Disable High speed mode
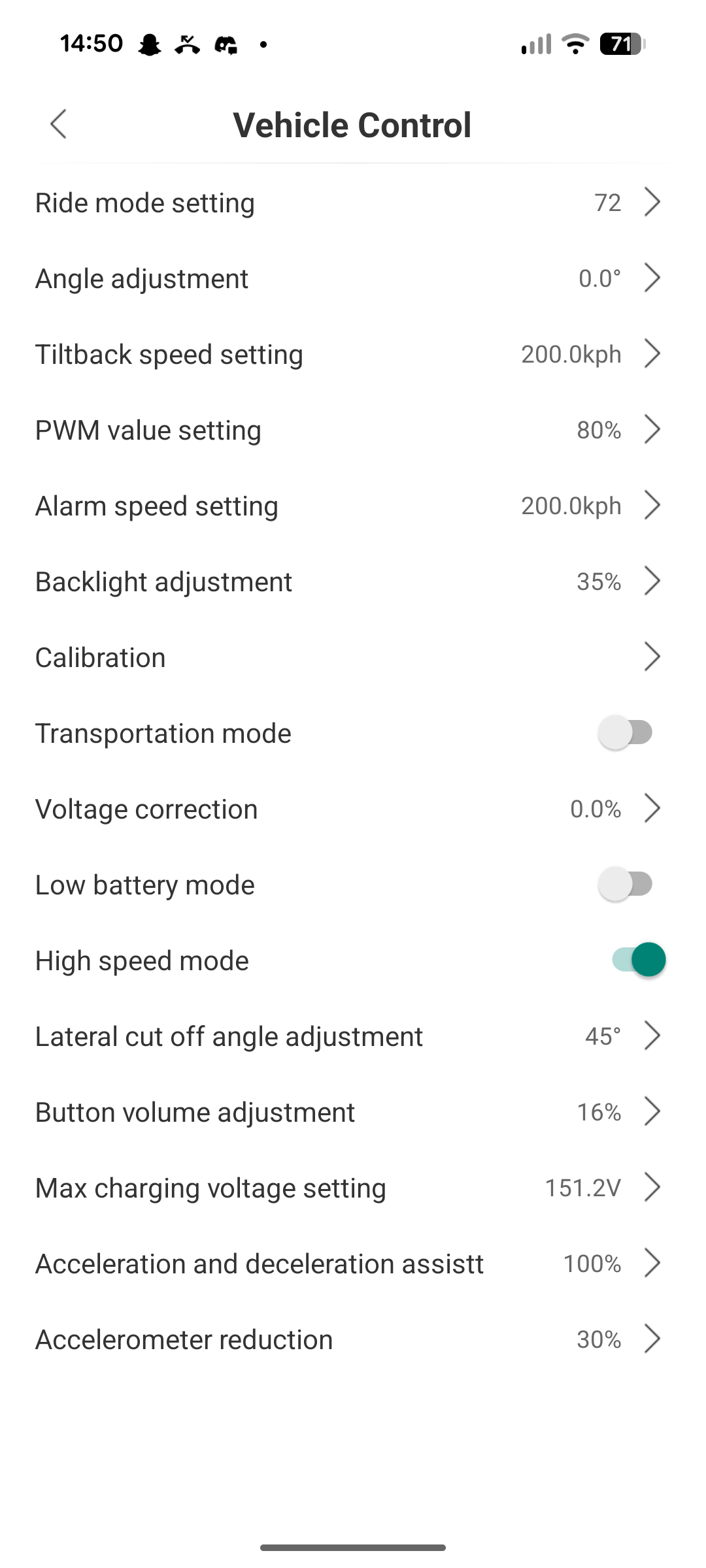The height and width of the screenshot is (1568, 706). (x=639, y=960)
